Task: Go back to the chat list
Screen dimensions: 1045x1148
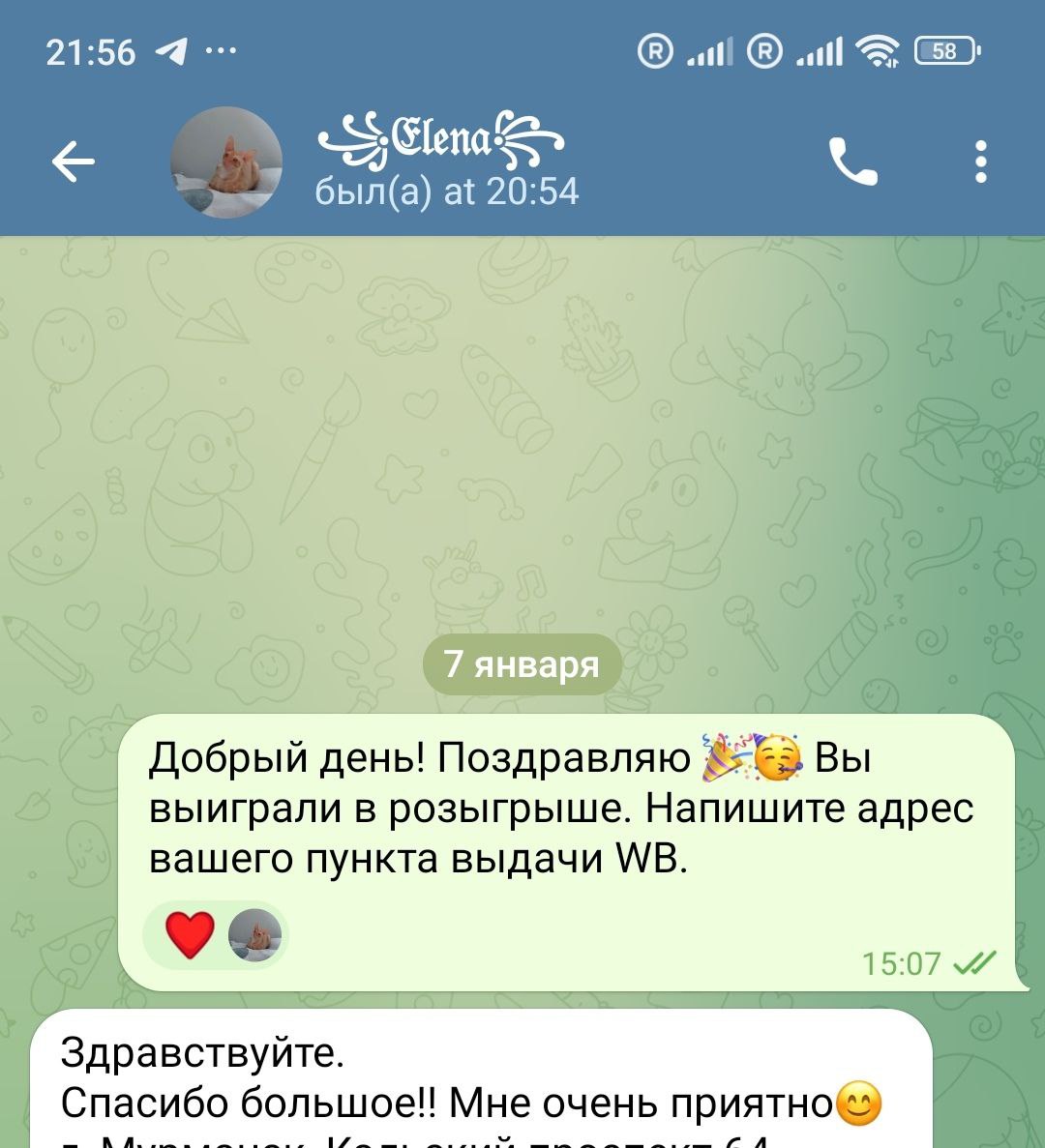Action: (x=74, y=162)
